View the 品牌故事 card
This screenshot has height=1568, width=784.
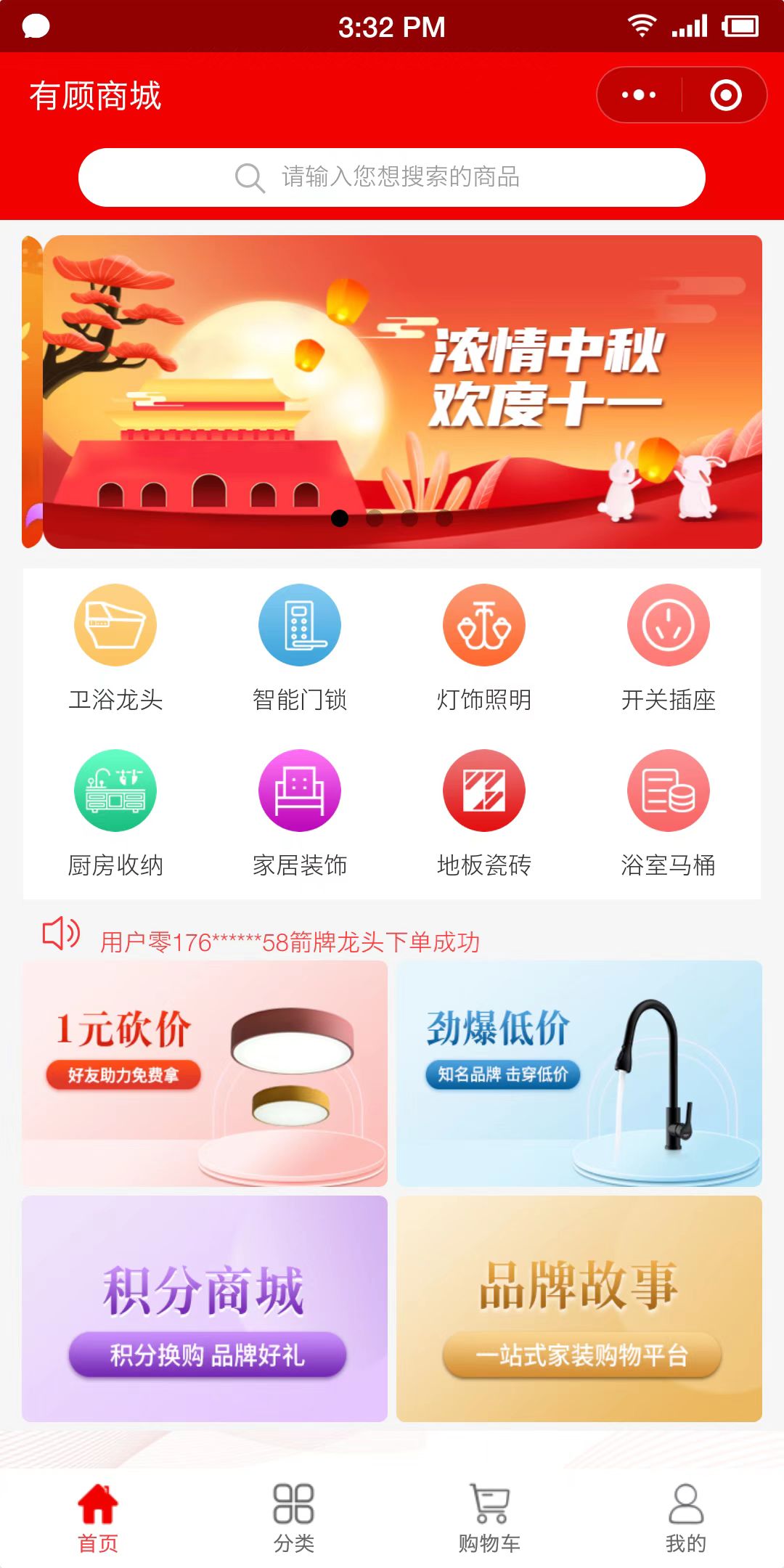click(x=579, y=1308)
